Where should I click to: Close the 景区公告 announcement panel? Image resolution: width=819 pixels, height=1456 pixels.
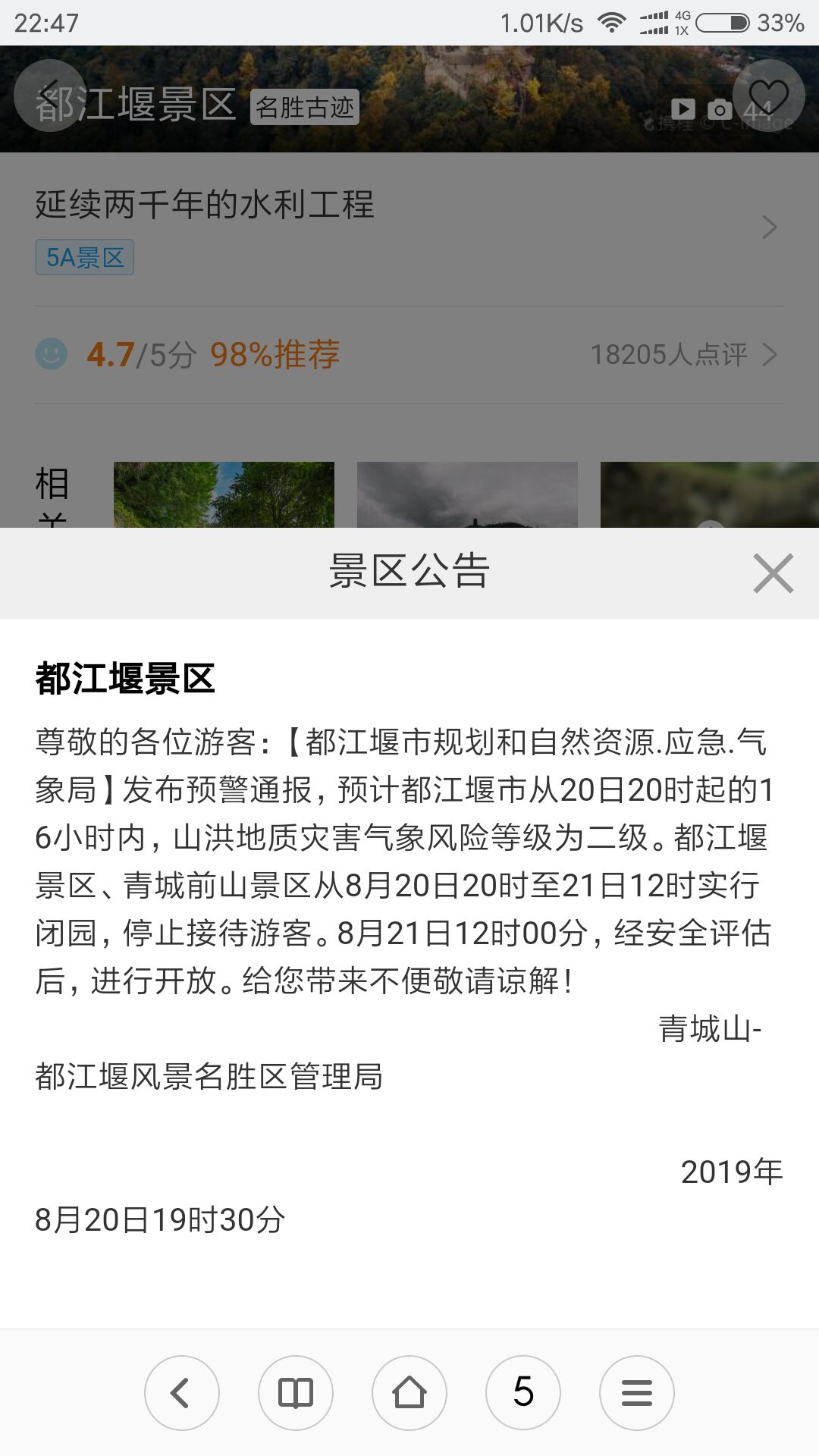click(x=773, y=573)
